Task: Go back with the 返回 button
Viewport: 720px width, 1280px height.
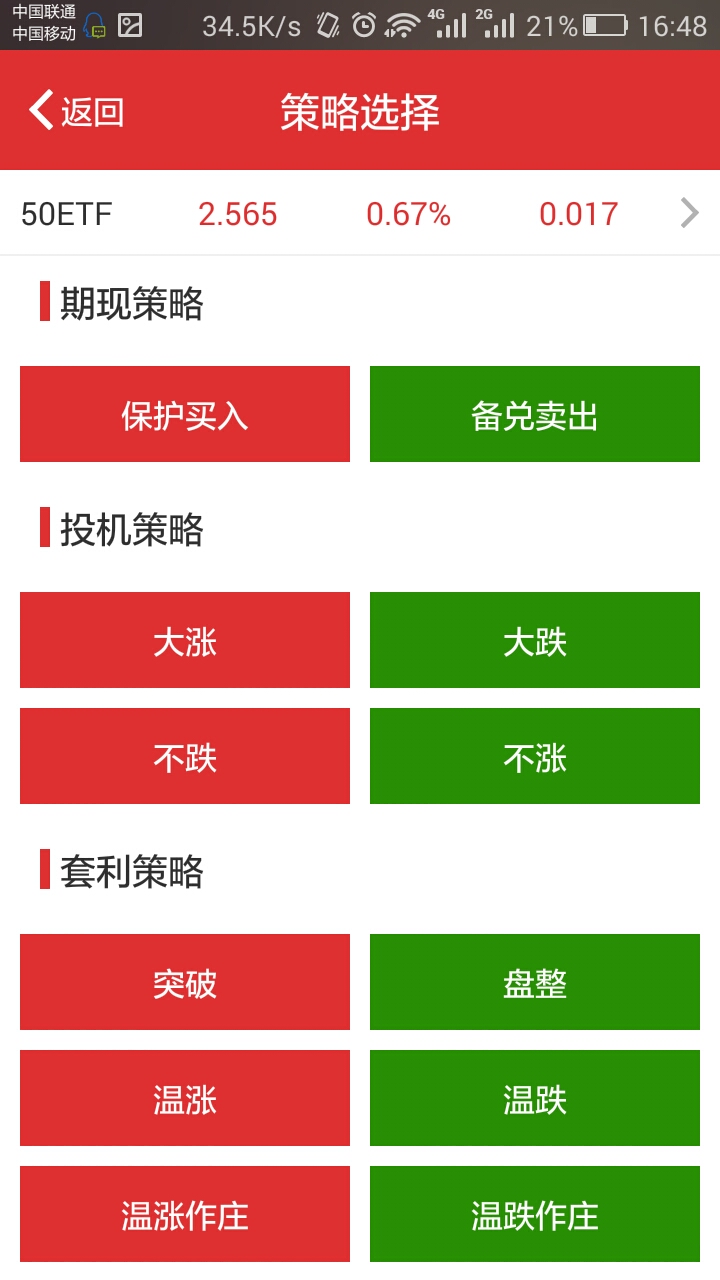Action: coord(77,111)
